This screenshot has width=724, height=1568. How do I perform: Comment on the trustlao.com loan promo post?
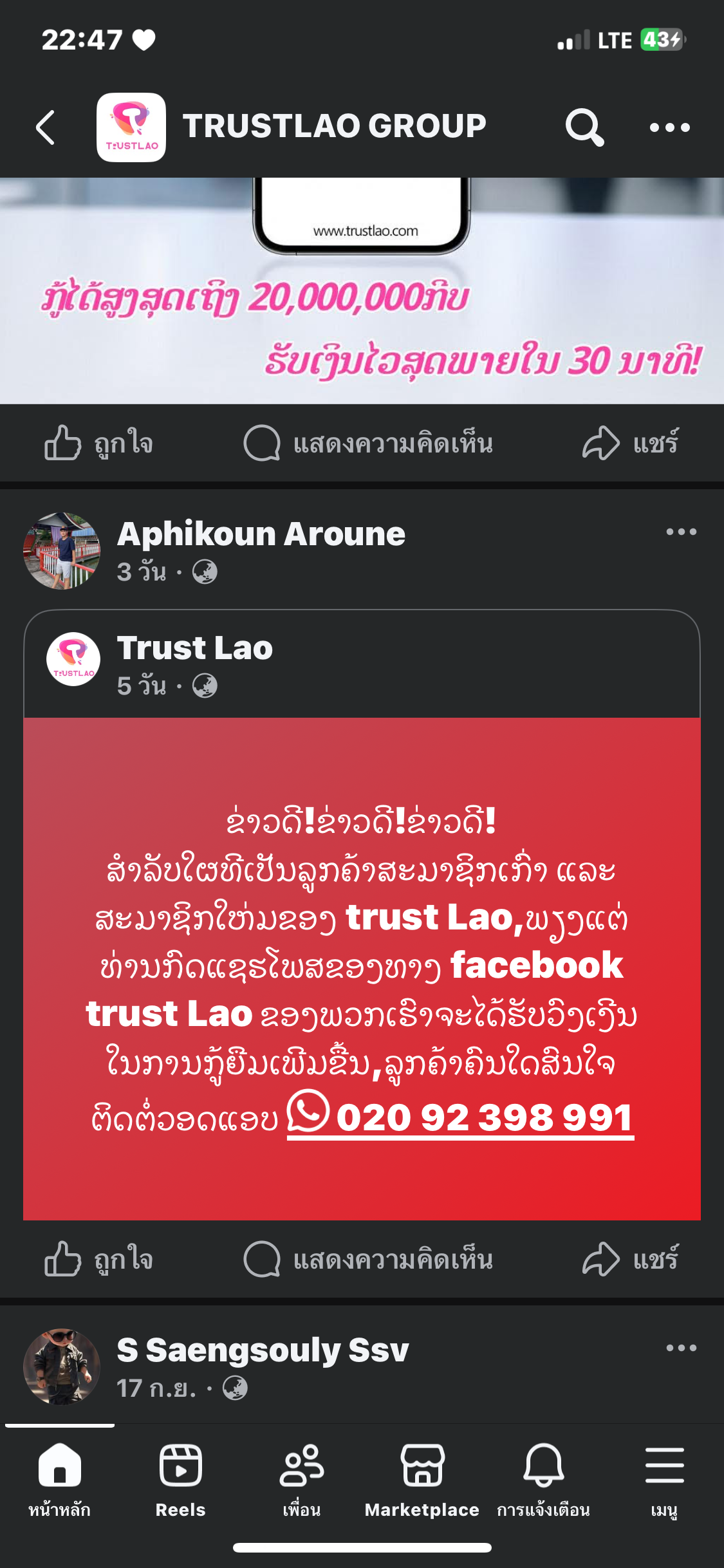tap(368, 443)
